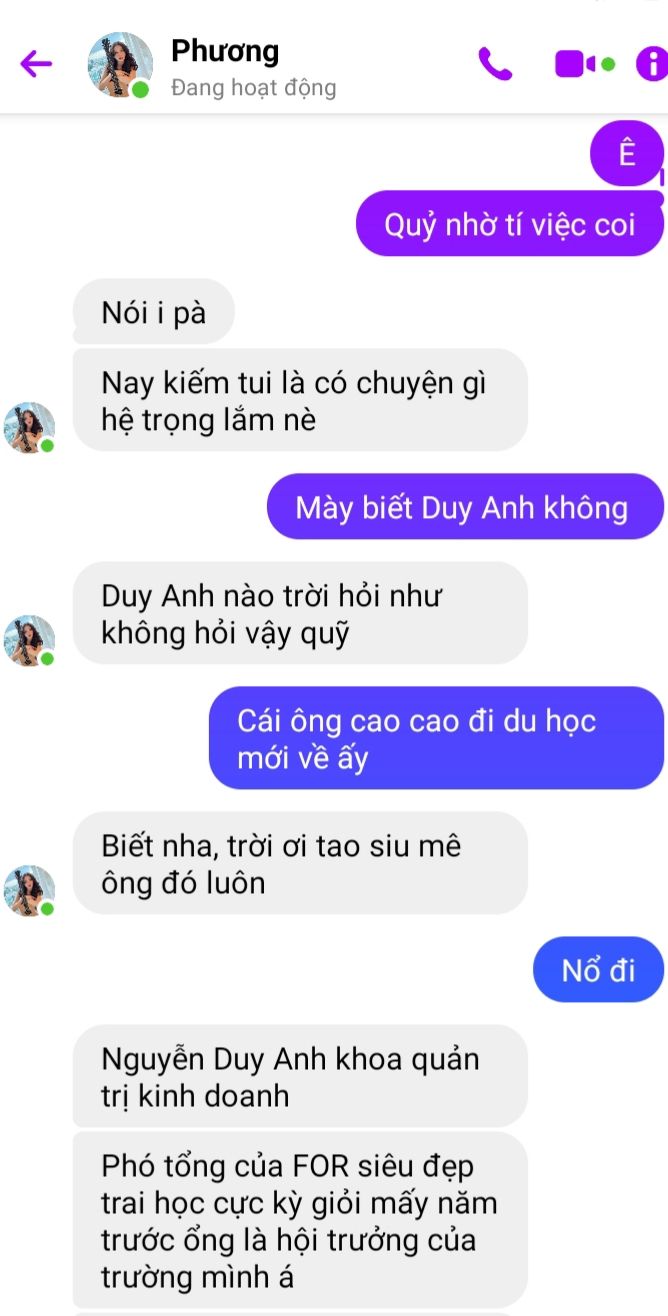
Task: Start a voice call with Phương
Action: click(x=494, y=65)
